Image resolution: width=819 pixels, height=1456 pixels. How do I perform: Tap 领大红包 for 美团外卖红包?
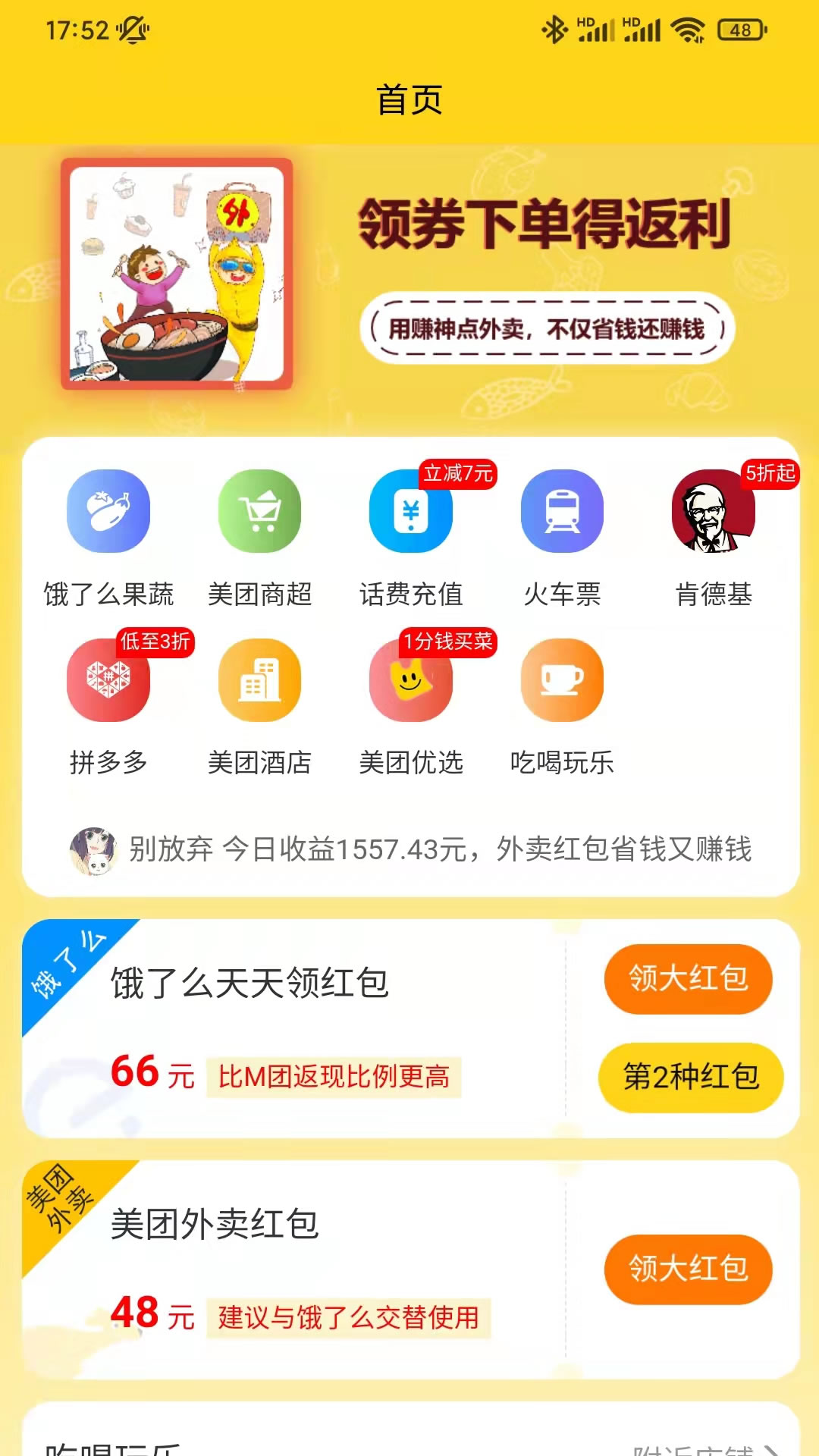point(688,1270)
